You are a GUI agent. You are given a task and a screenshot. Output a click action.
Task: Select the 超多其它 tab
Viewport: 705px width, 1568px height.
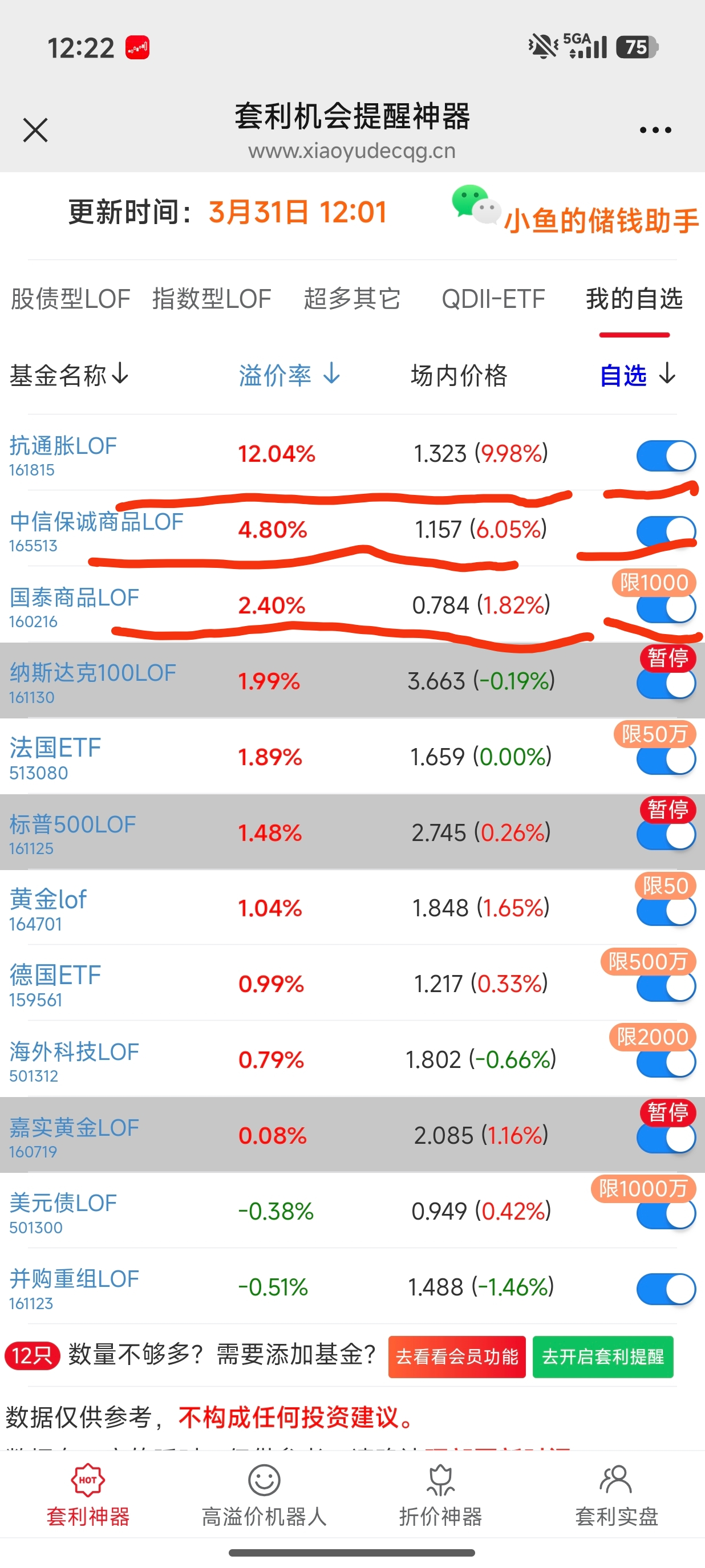click(352, 299)
